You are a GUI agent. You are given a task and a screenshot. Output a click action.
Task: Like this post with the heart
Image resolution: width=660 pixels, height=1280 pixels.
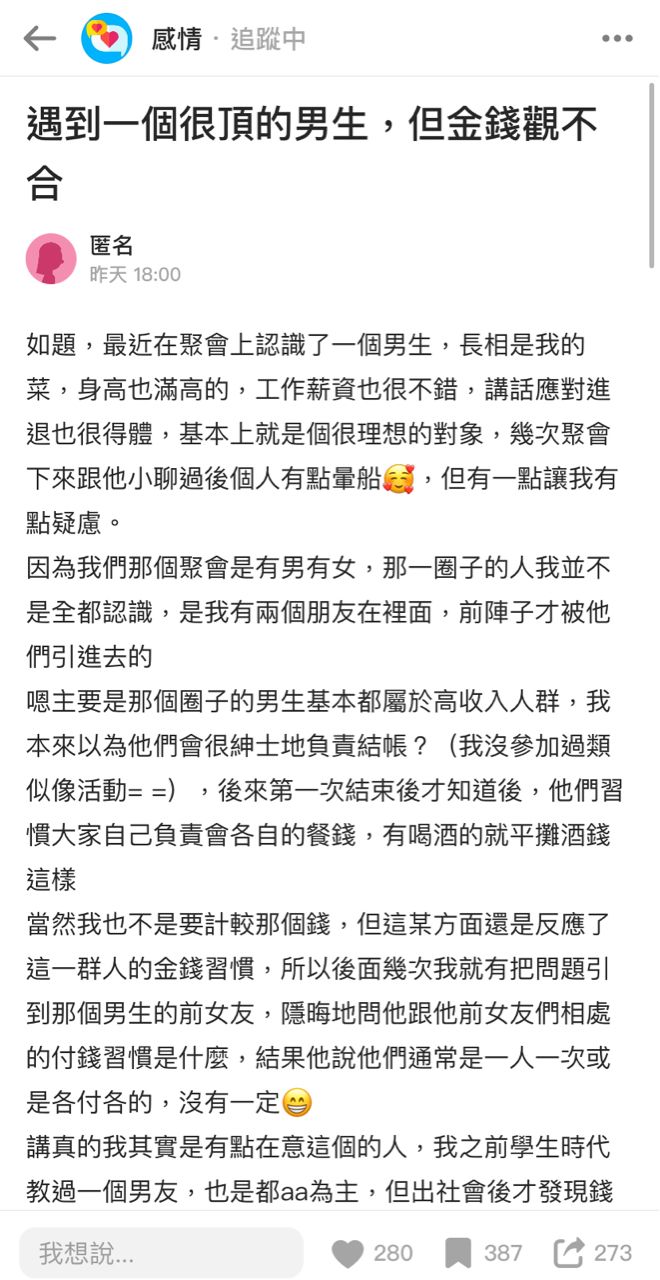tap(348, 1252)
